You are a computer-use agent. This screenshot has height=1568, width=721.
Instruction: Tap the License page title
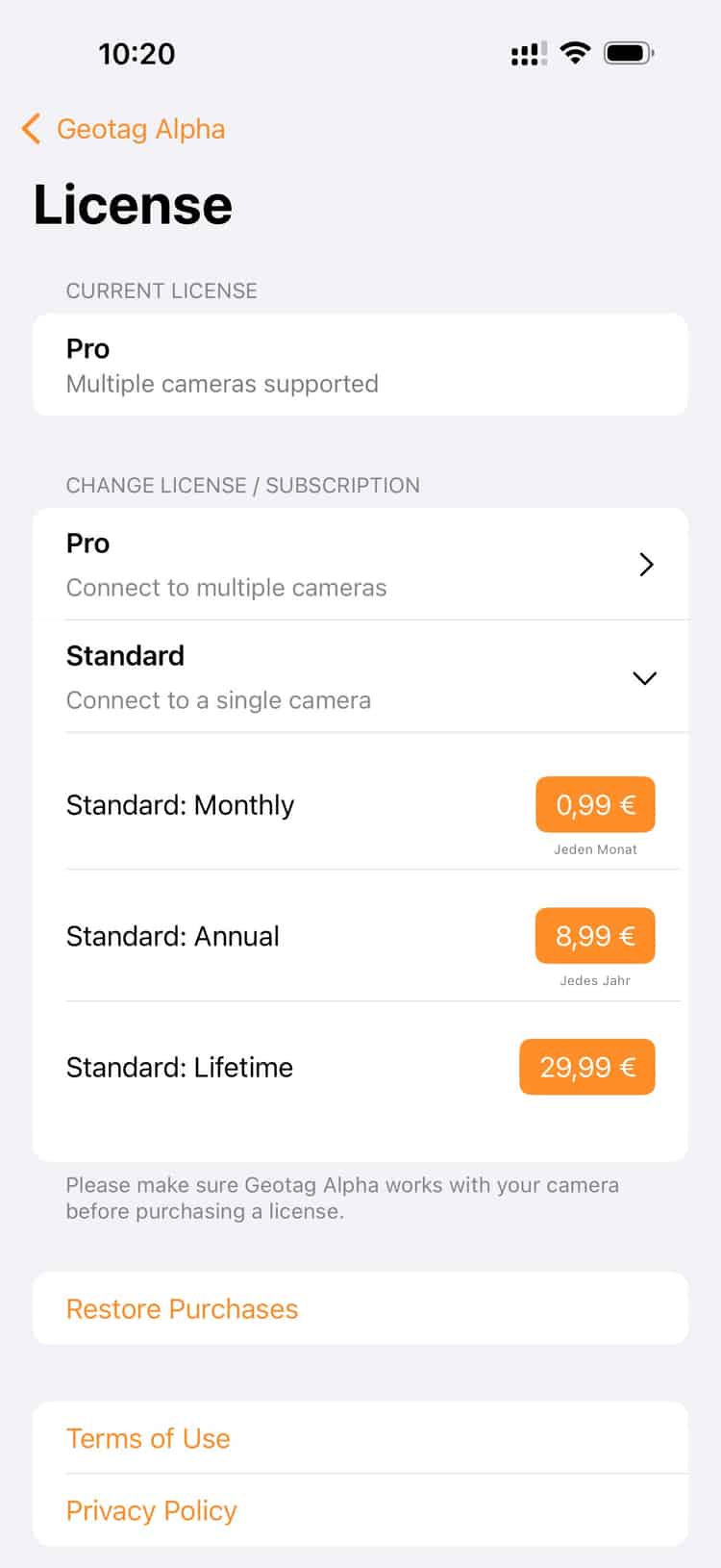133,204
